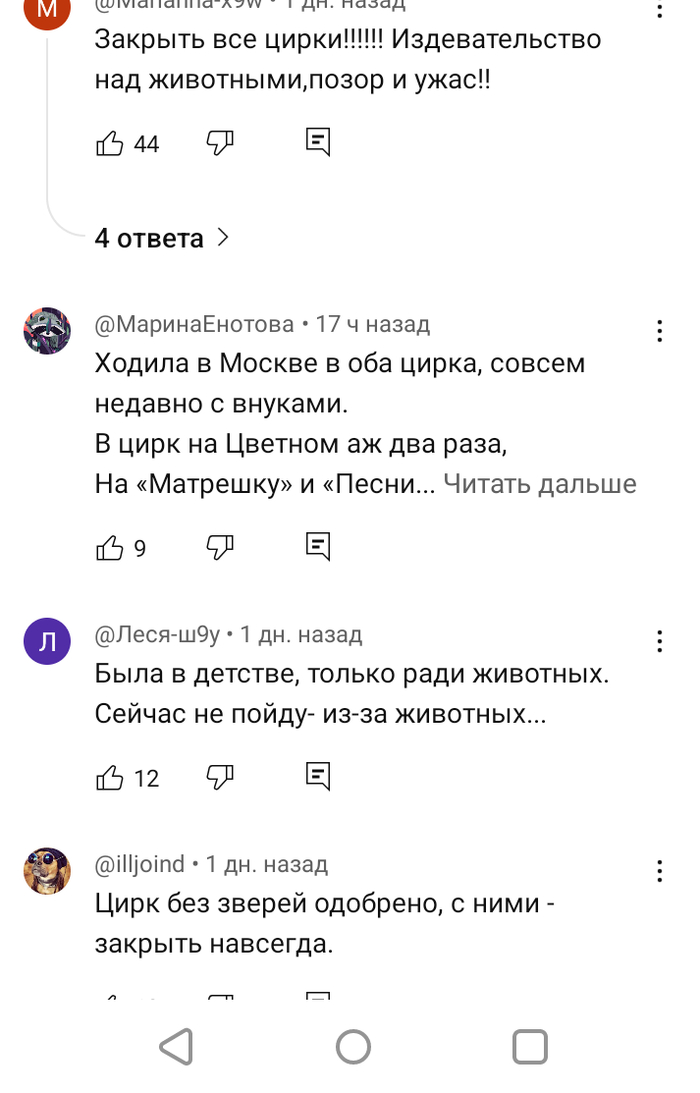The width and height of the screenshot is (700, 1093).
Task: Open @Леся-ш9у avatar profile
Action: click(47, 641)
